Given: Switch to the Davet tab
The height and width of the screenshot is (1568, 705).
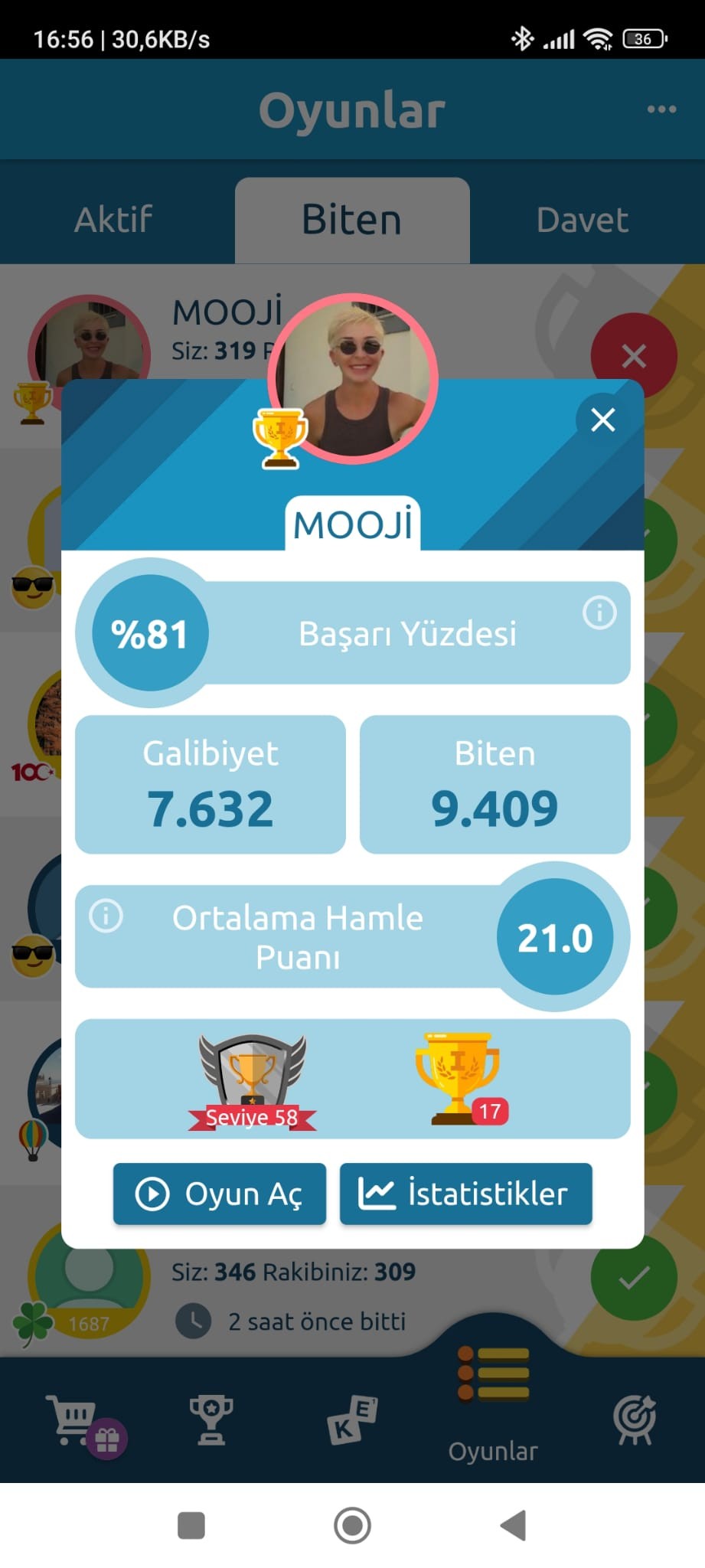Looking at the screenshot, I should click(x=583, y=220).
